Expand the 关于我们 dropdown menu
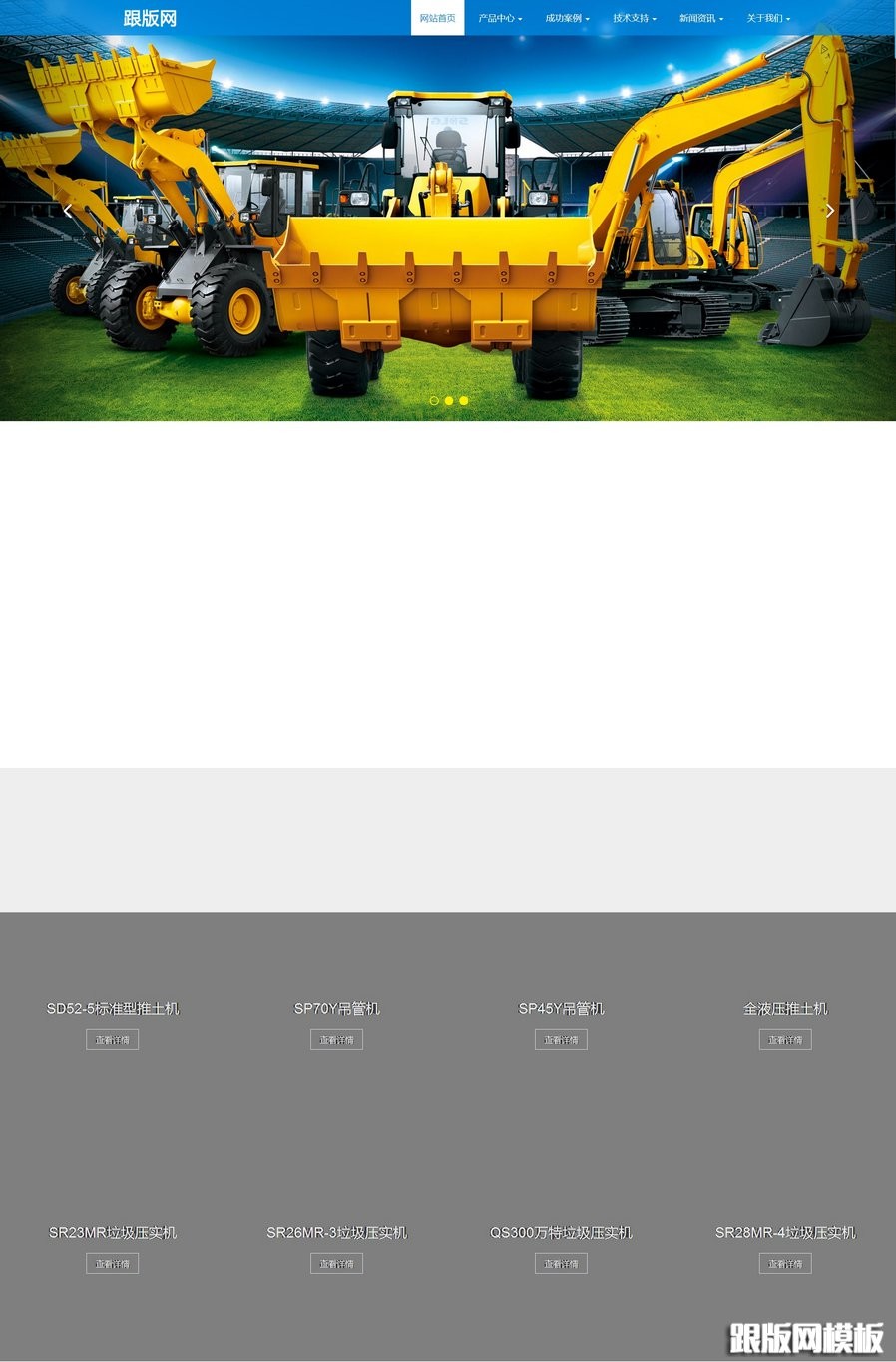Screen dimensions: 896x1362 click(x=768, y=18)
